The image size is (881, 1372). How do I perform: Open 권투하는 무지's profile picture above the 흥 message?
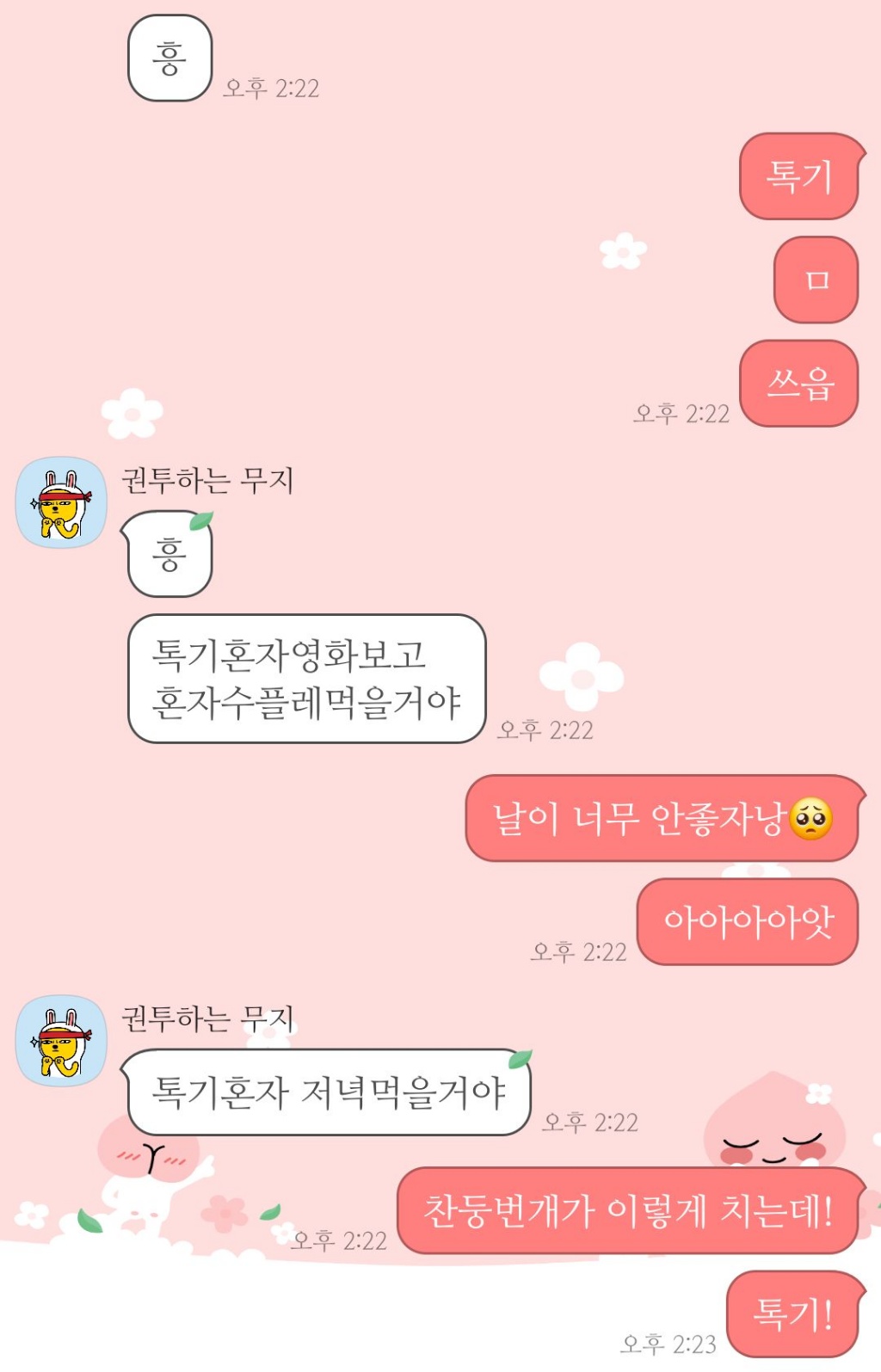(61, 502)
